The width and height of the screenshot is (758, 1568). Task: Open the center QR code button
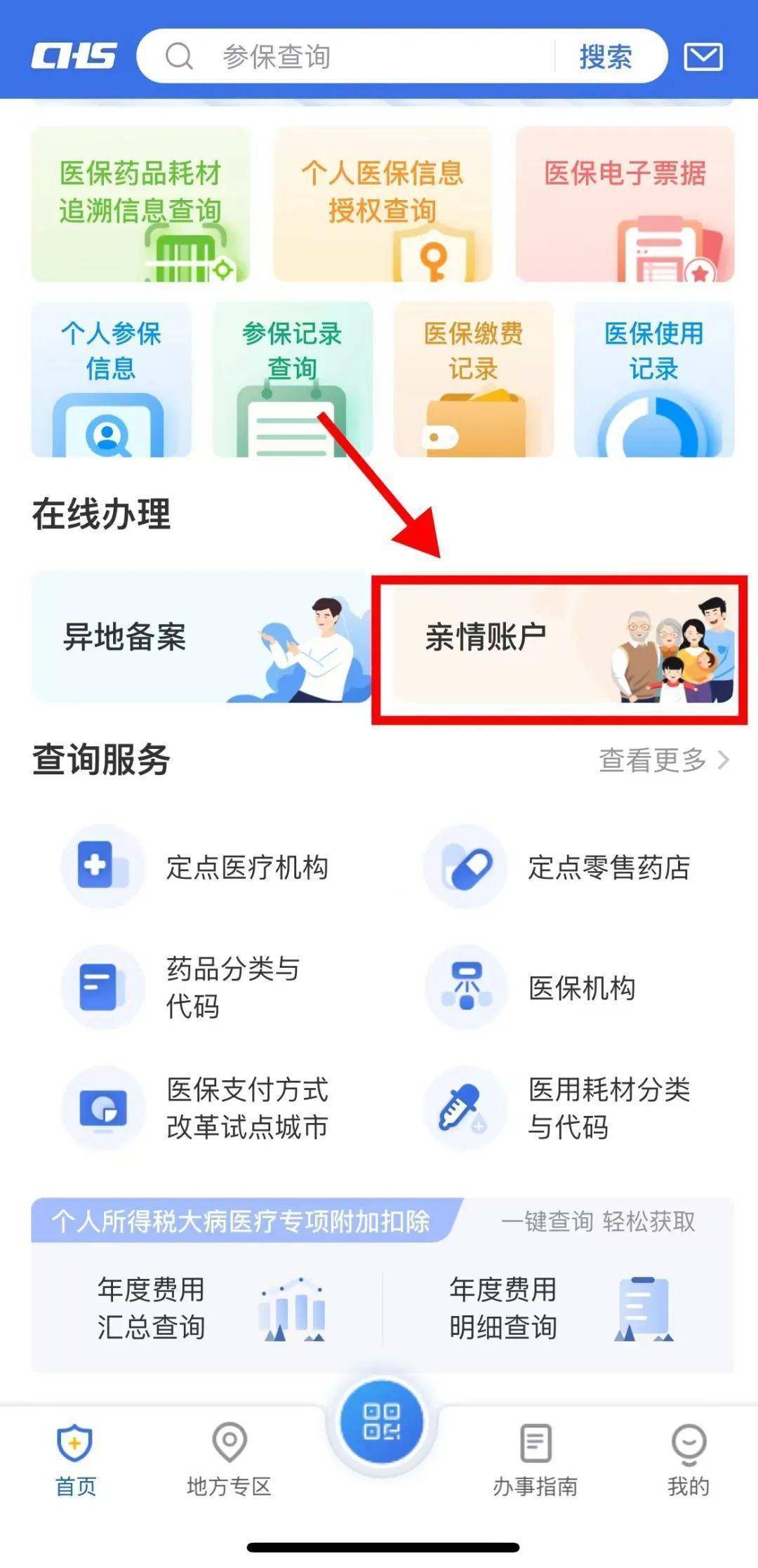click(381, 1422)
